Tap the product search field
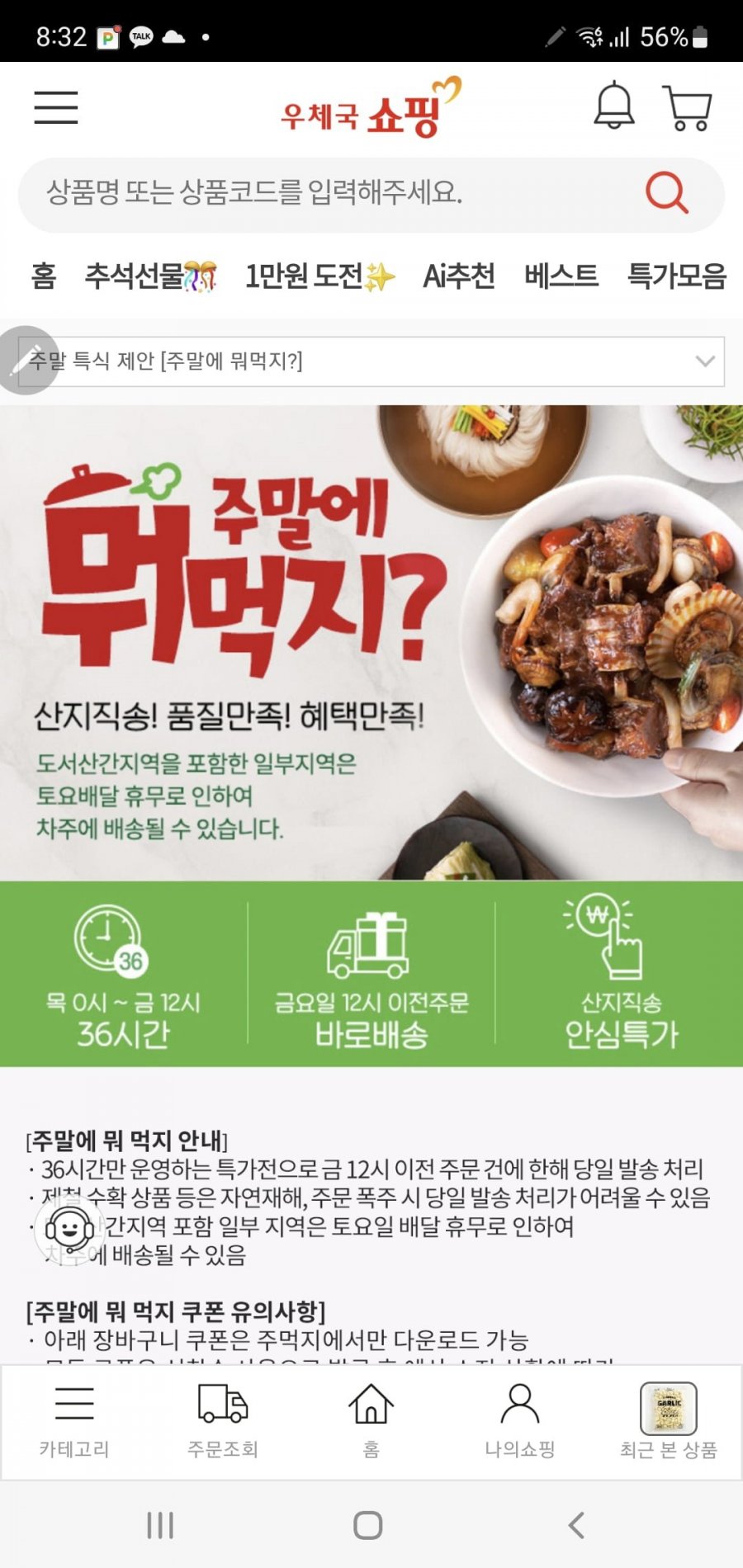 (330, 193)
